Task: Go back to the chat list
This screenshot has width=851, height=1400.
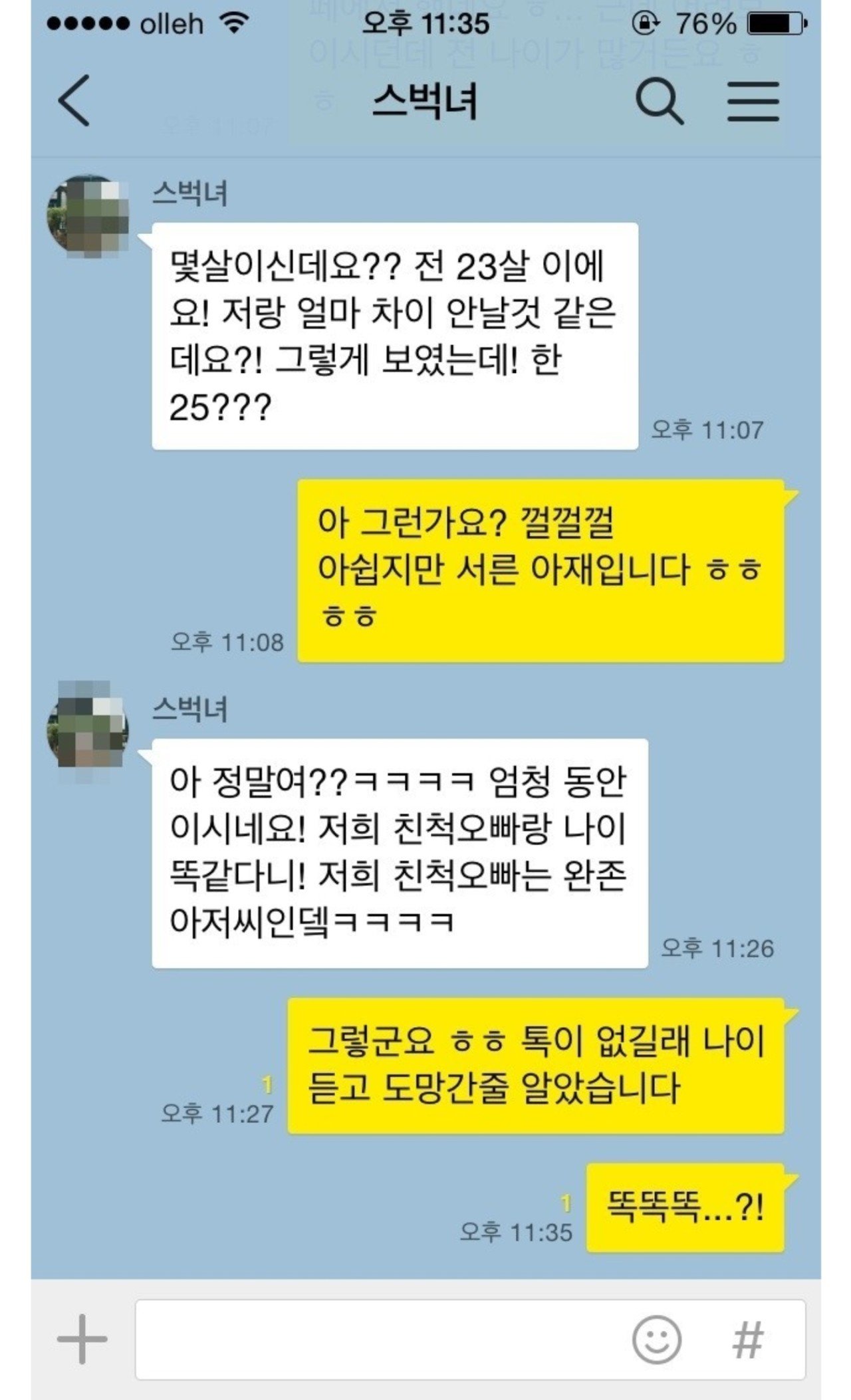Action: click(74, 101)
